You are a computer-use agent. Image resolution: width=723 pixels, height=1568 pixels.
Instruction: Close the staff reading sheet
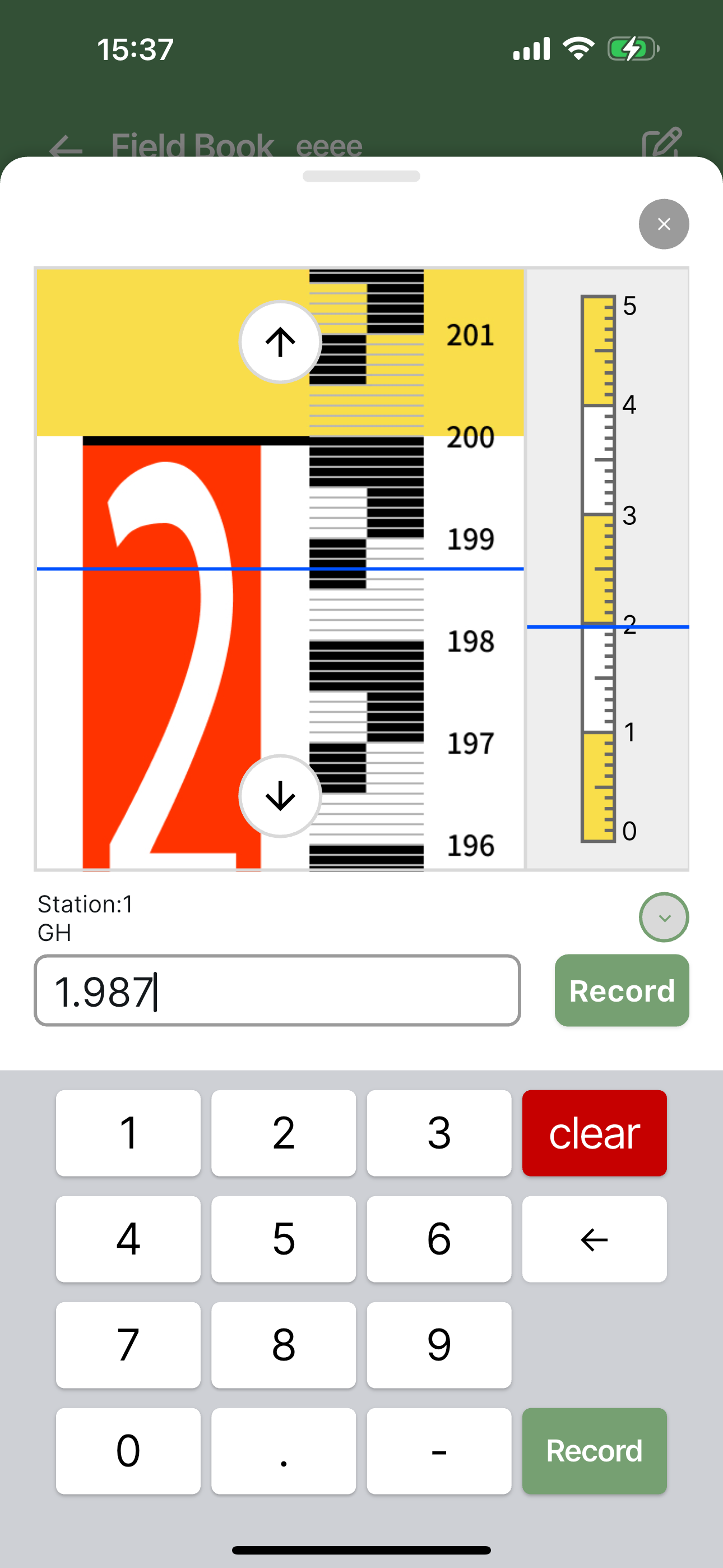coord(664,224)
